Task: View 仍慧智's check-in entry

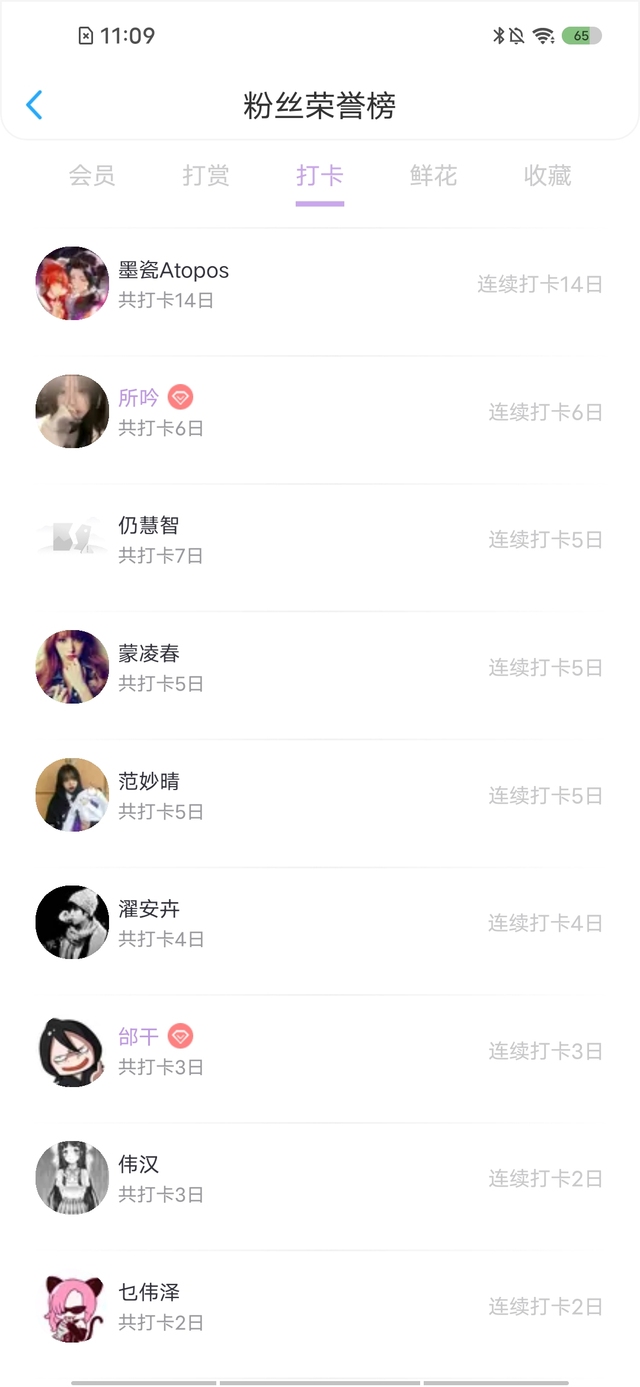Action: click(320, 540)
